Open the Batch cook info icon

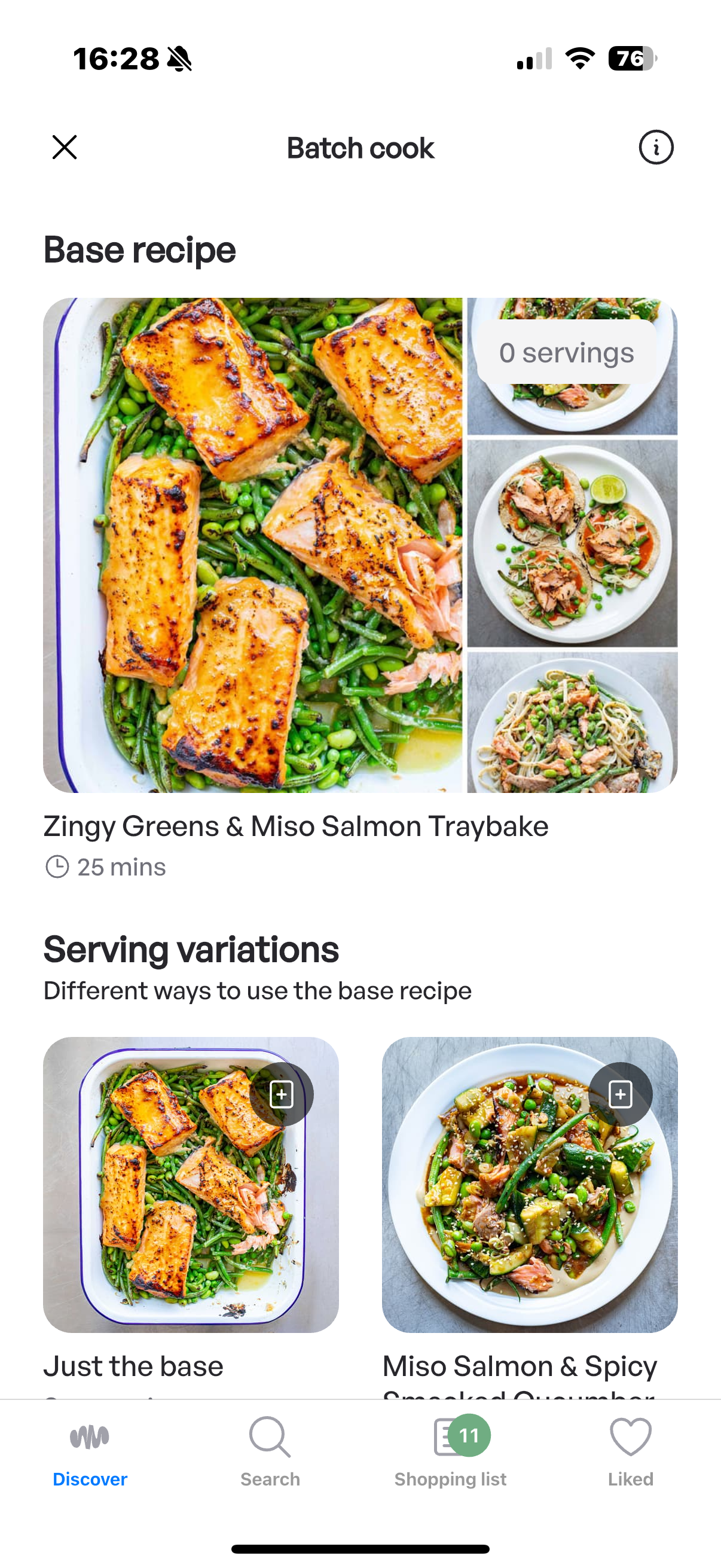point(655,147)
